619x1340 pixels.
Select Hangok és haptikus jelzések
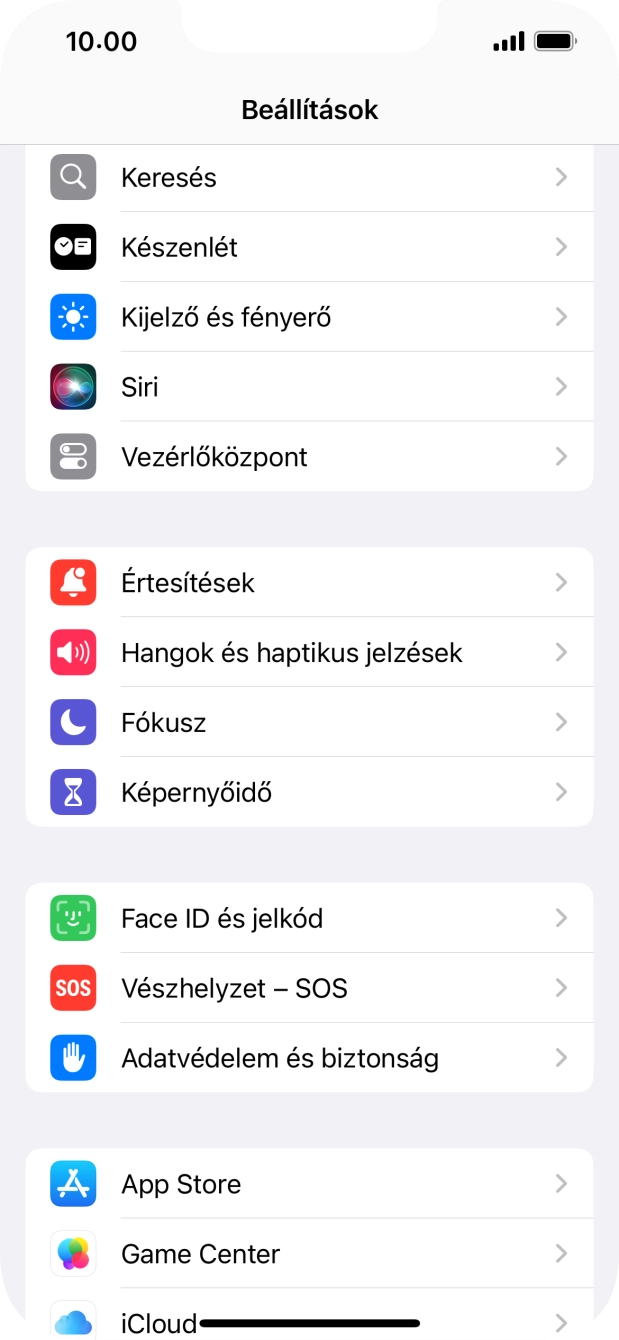309,653
